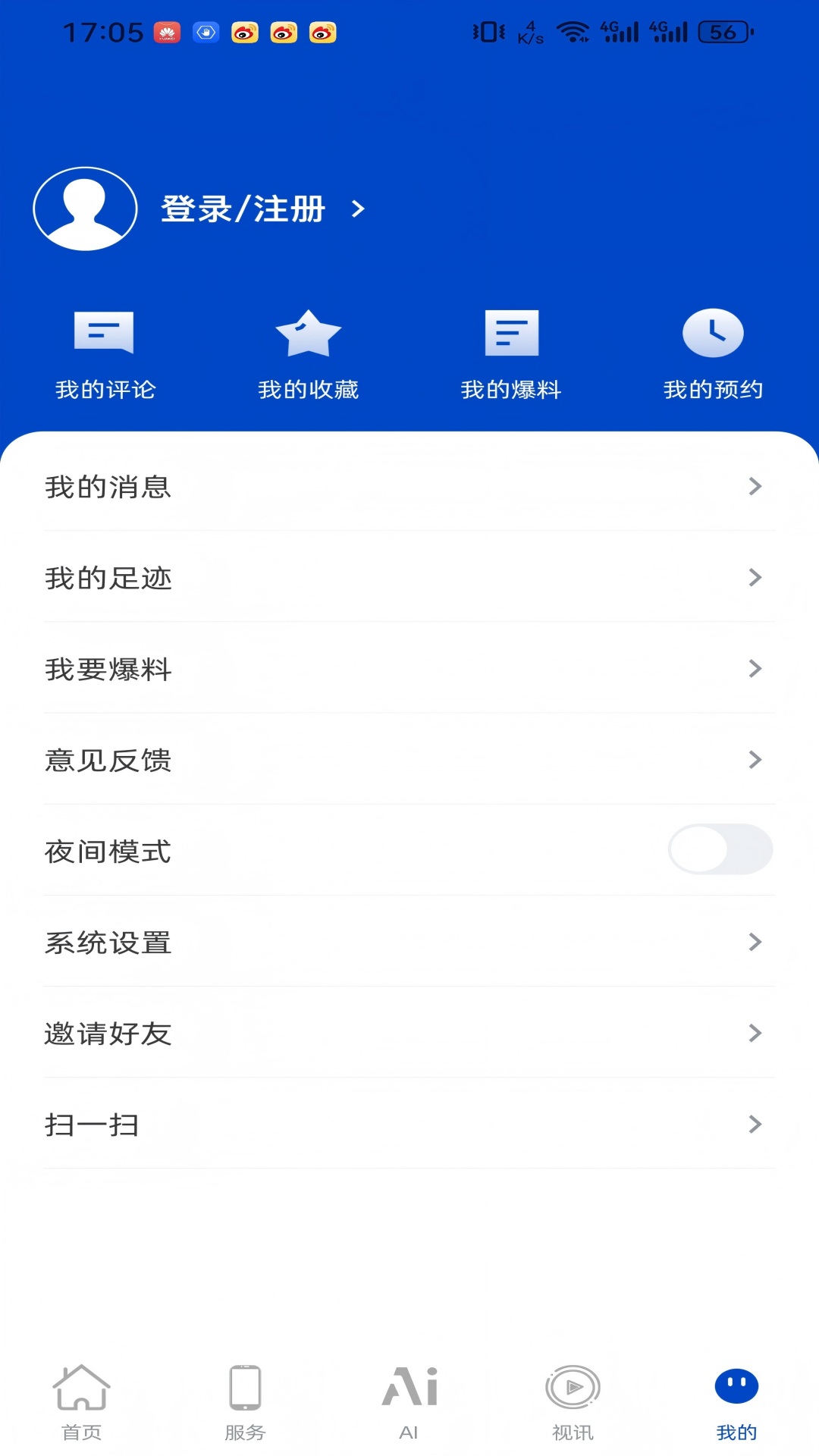This screenshot has width=819, height=1456.
Task: Open 意见反馈 feedback page
Action: point(108,761)
